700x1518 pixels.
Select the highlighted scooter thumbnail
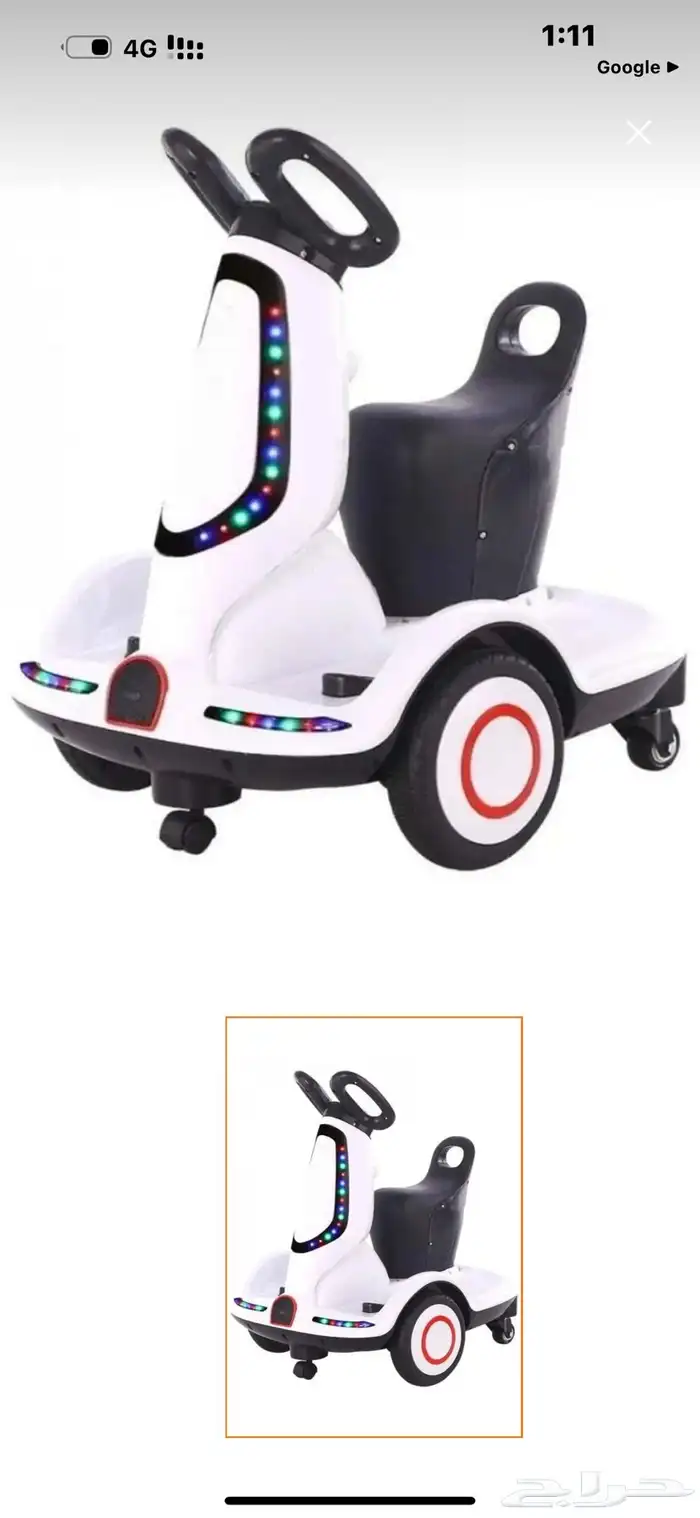(x=374, y=1226)
